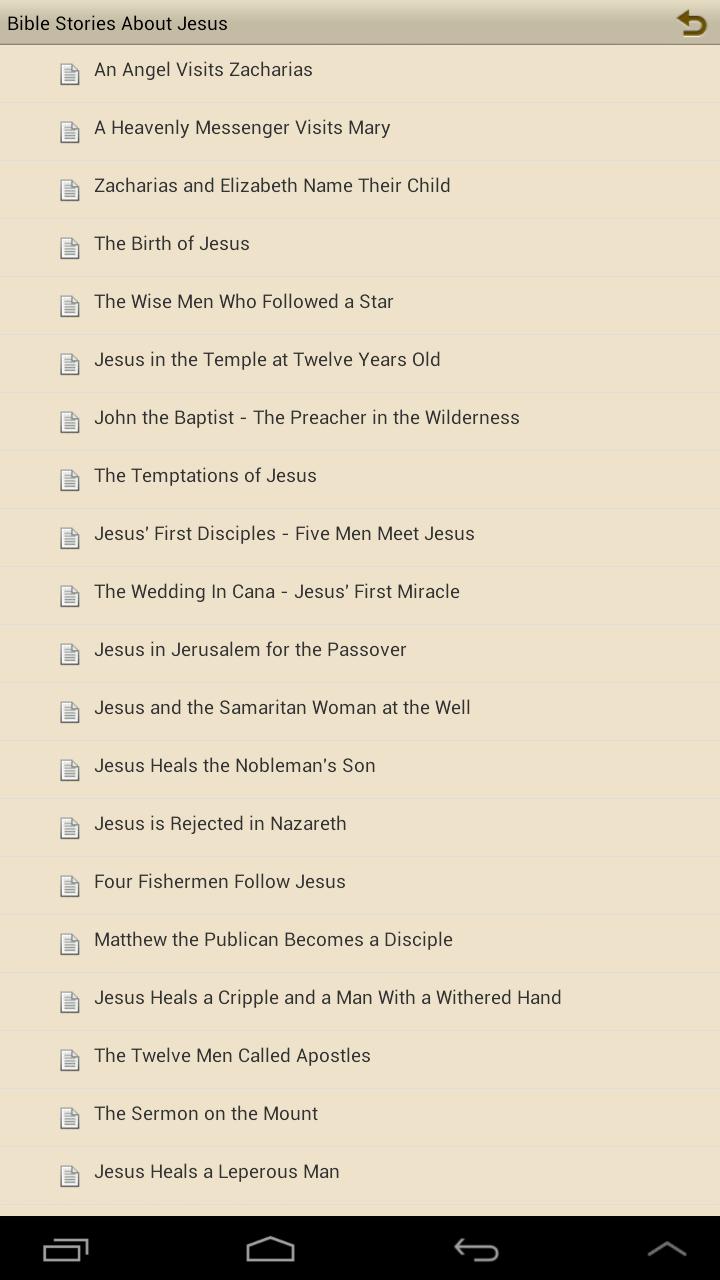Select "Jesus in the Temple at Twelve Years Old"
The height and width of the screenshot is (1280, 720).
click(267, 360)
